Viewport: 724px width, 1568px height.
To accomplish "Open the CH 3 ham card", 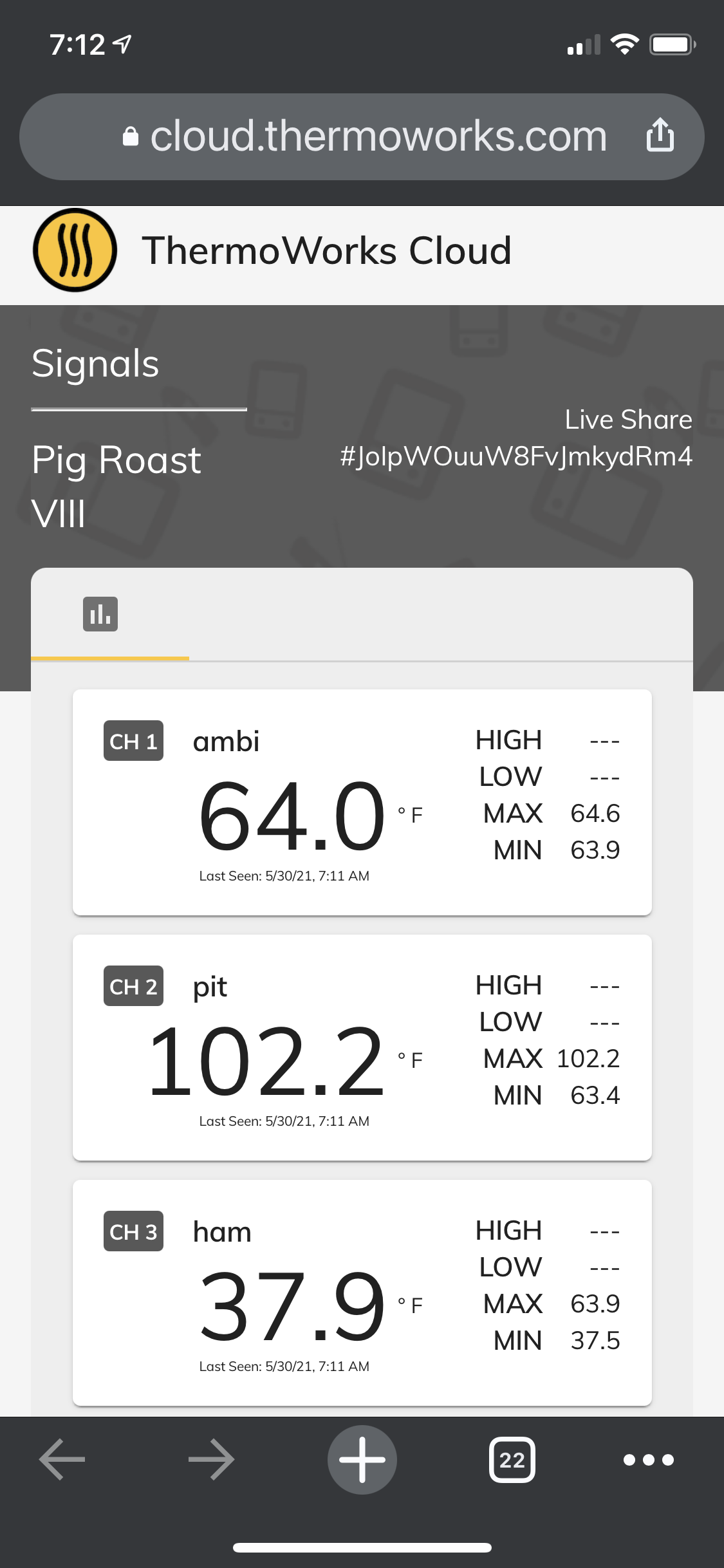I will pyautogui.click(x=362, y=1293).
